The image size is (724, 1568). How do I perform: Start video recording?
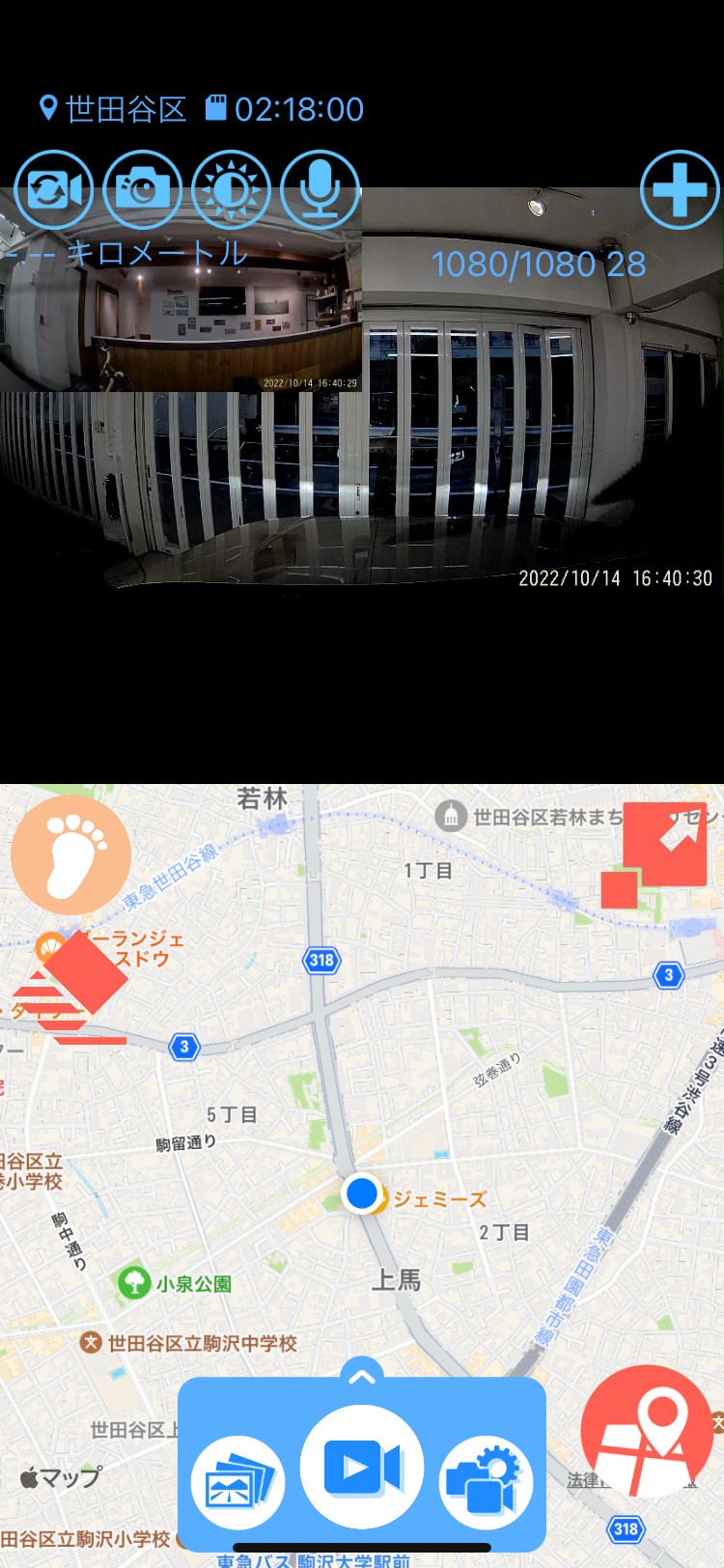(x=362, y=1467)
